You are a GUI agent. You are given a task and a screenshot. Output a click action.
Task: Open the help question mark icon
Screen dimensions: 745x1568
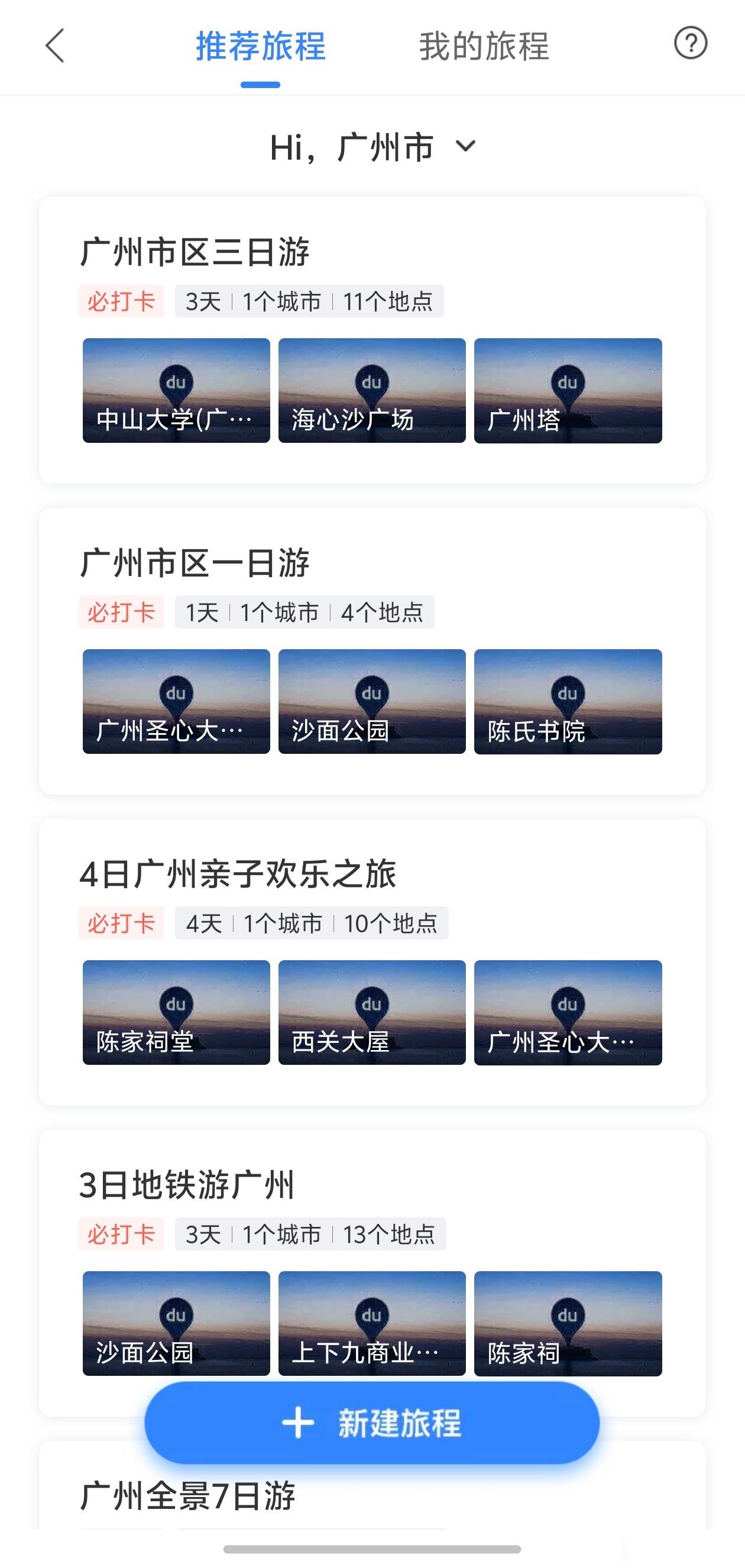click(x=689, y=41)
